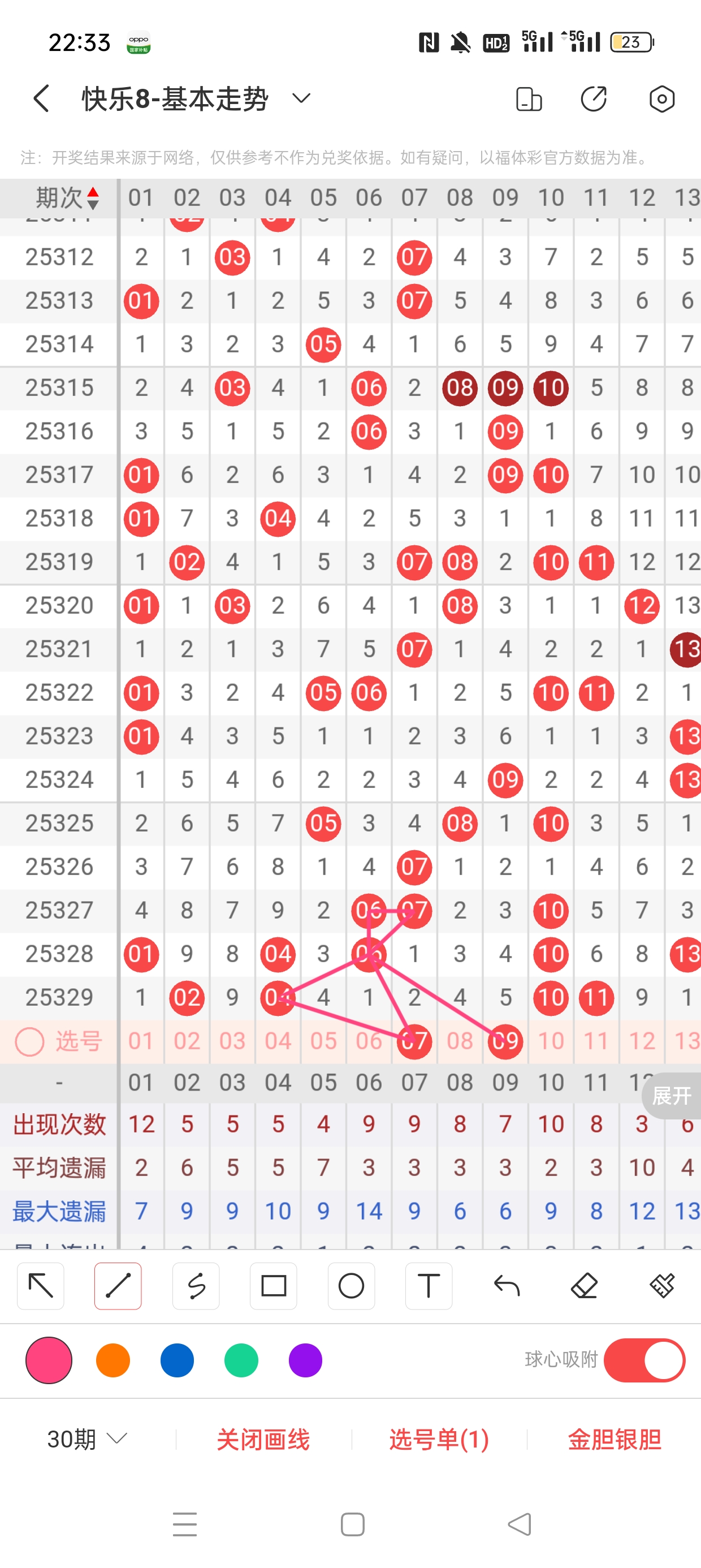This screenshot has width=701, height=1568.
Task: Toggle the 球心吸附 switch off
Action: 644,1360
